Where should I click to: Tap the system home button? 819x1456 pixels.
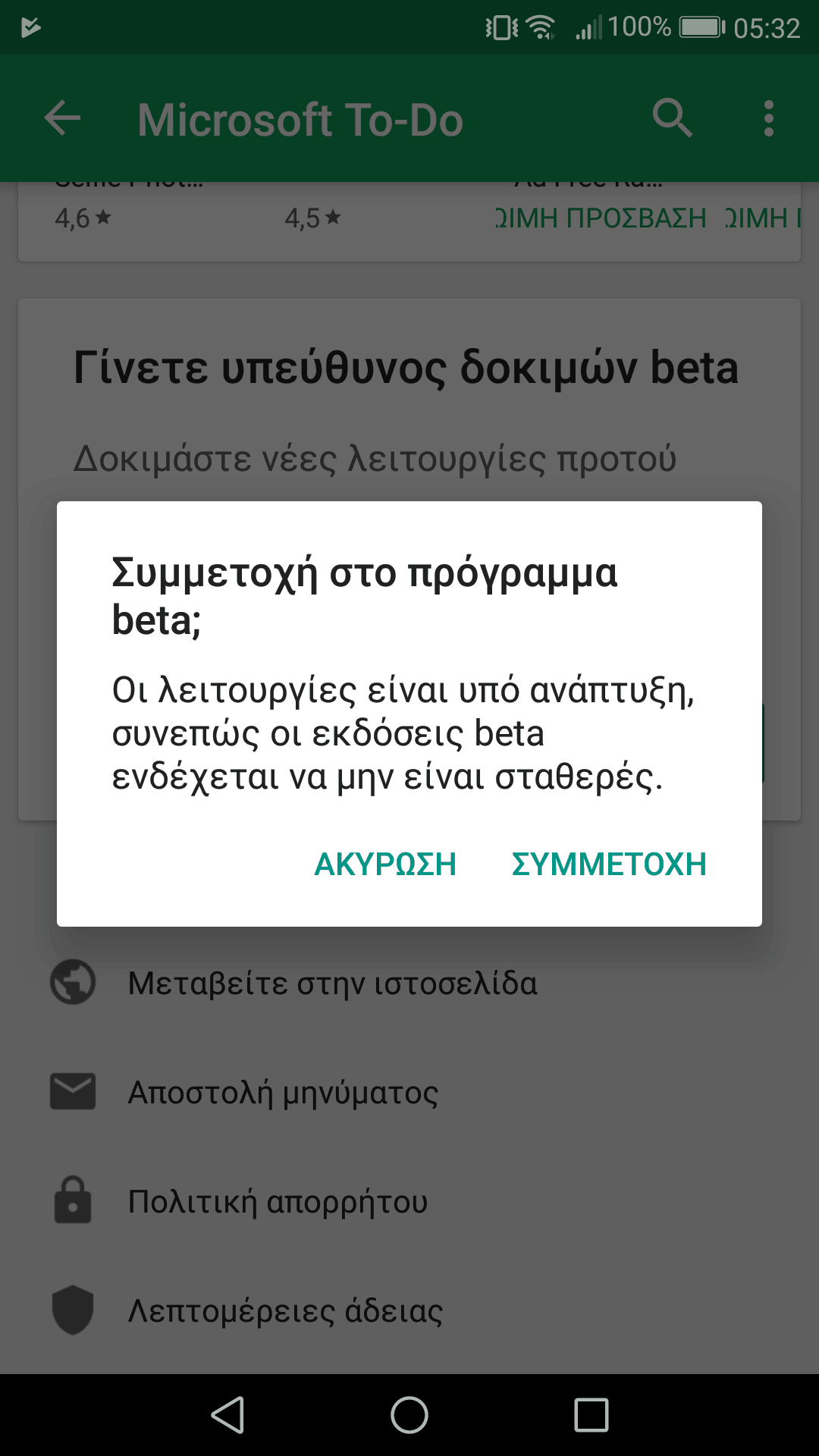point(409,1415)
